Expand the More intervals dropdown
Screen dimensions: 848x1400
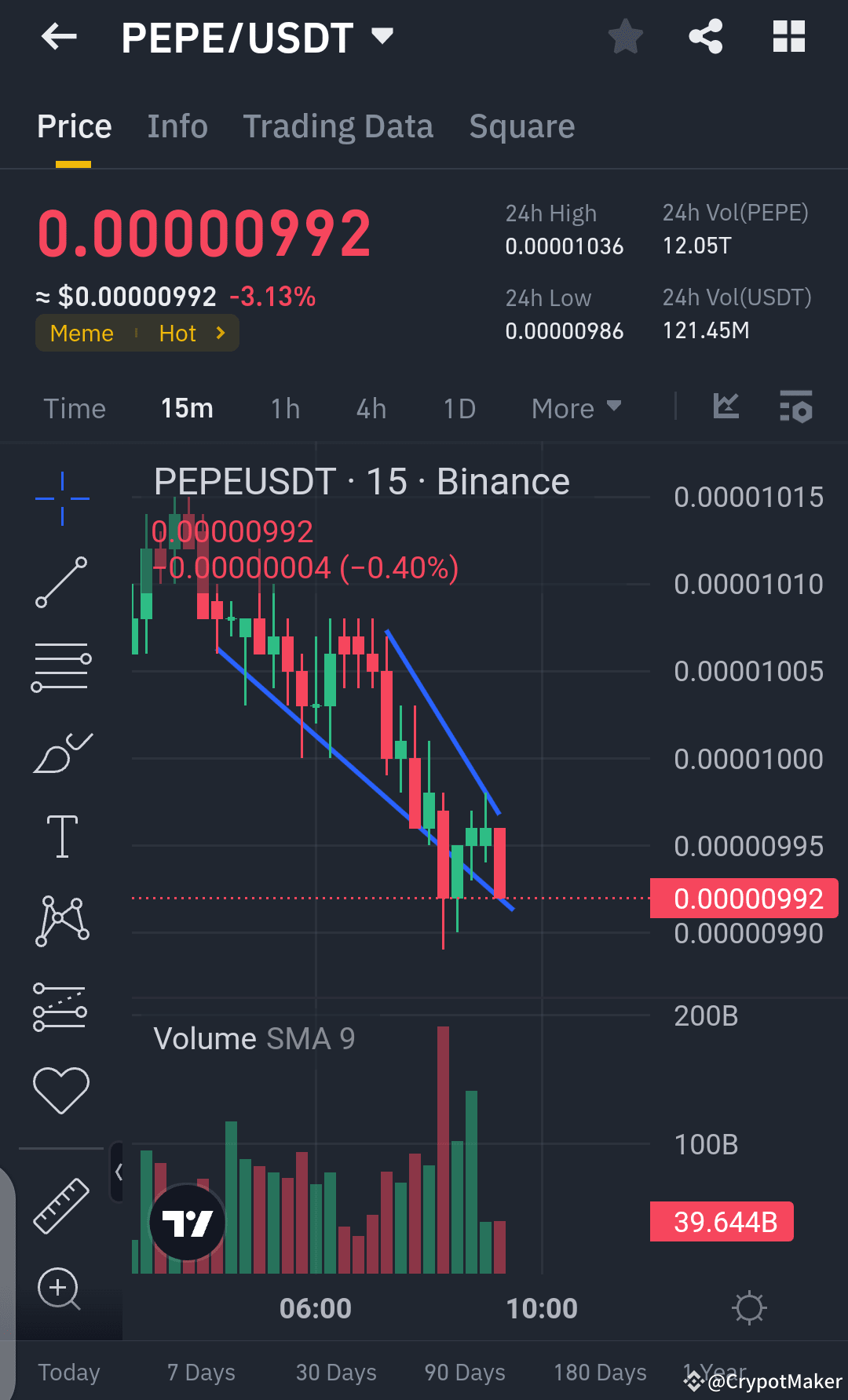point(576,408)
